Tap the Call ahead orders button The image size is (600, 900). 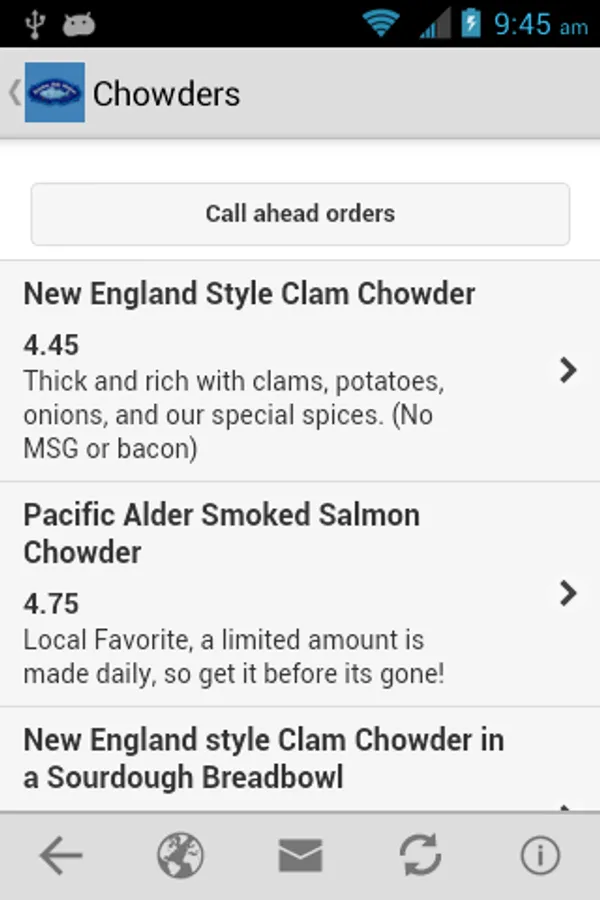click(300, 214)
